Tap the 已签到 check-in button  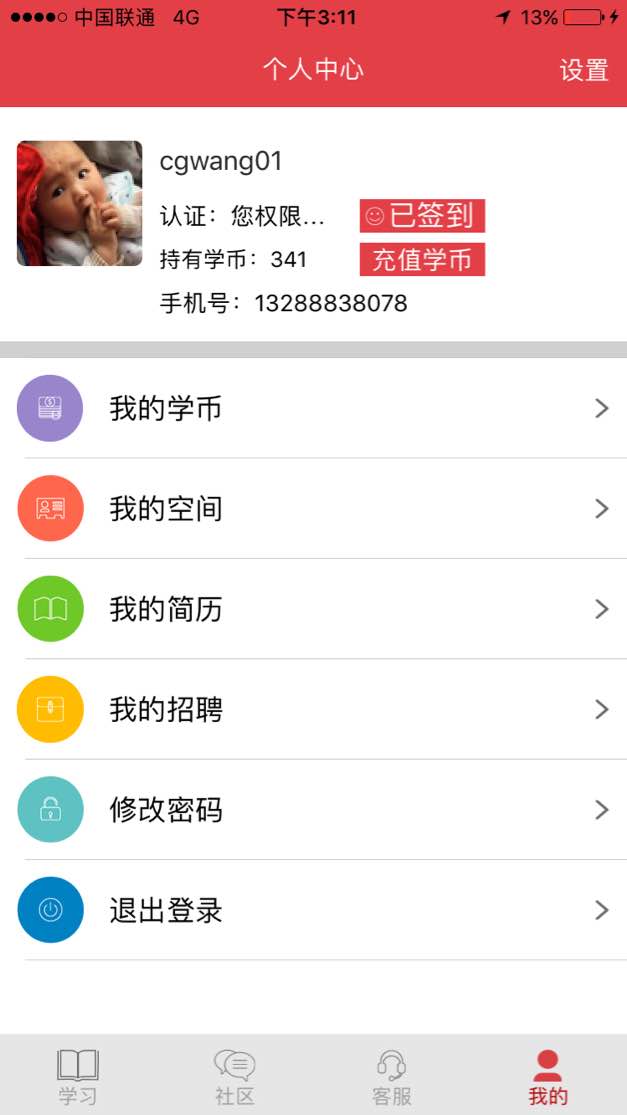[422, 216]
